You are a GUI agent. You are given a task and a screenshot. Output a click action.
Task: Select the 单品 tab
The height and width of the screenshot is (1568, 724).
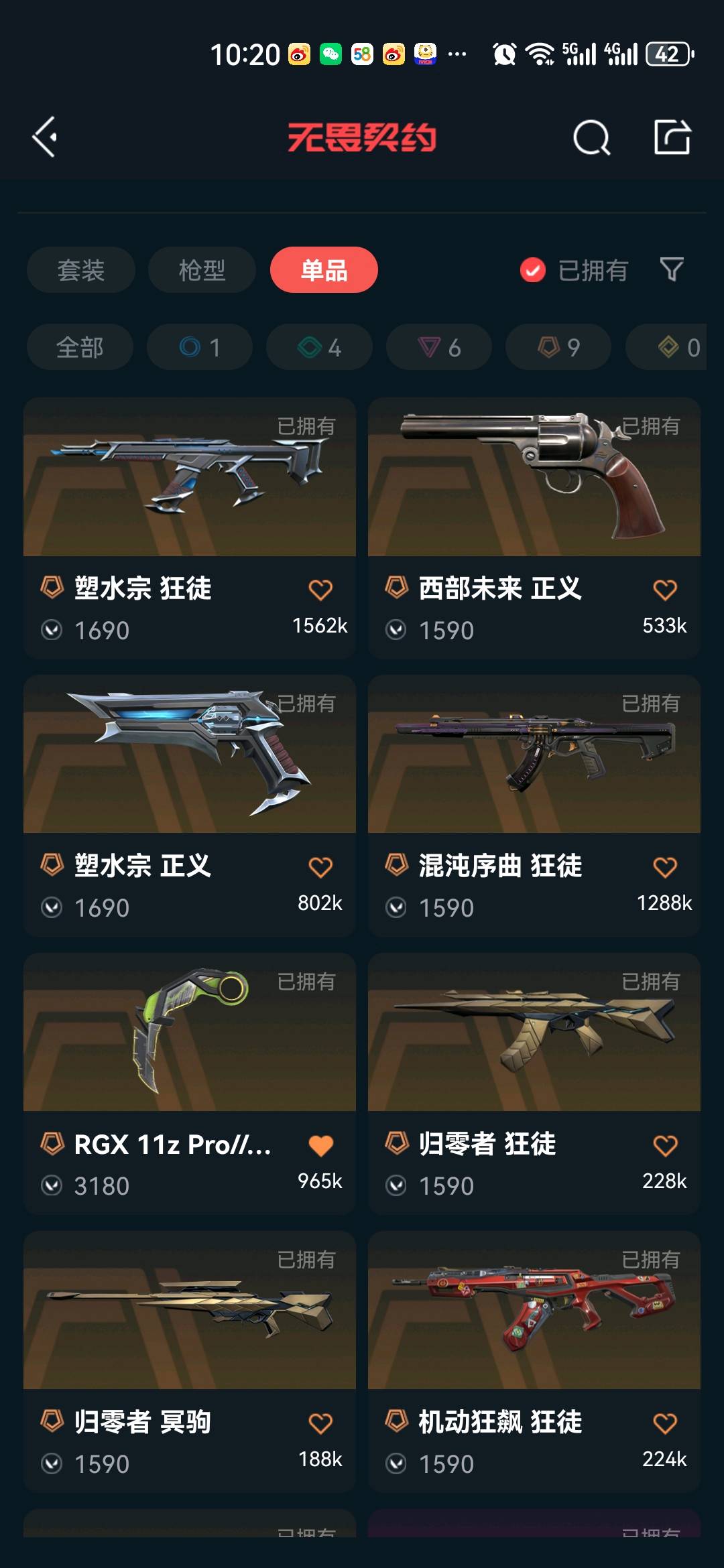pos(324,270)
